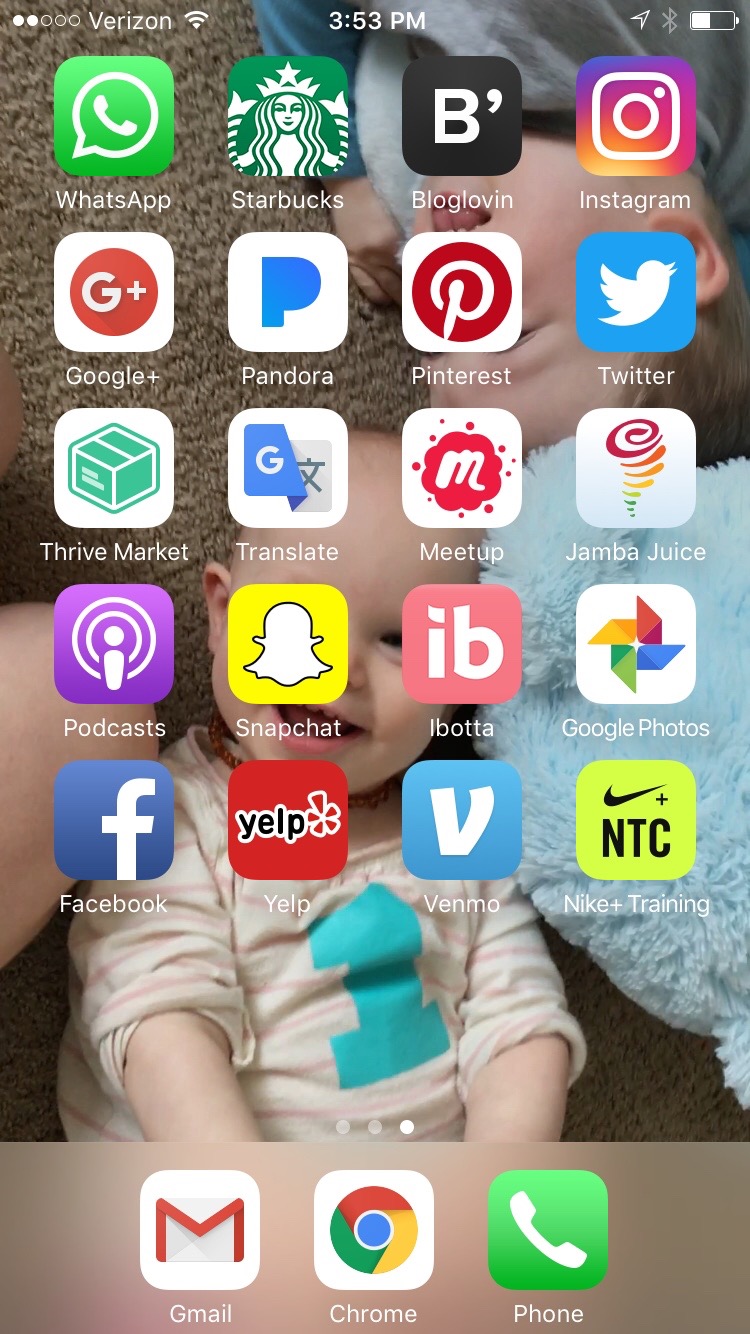Open Venmo

pos(462,820)
